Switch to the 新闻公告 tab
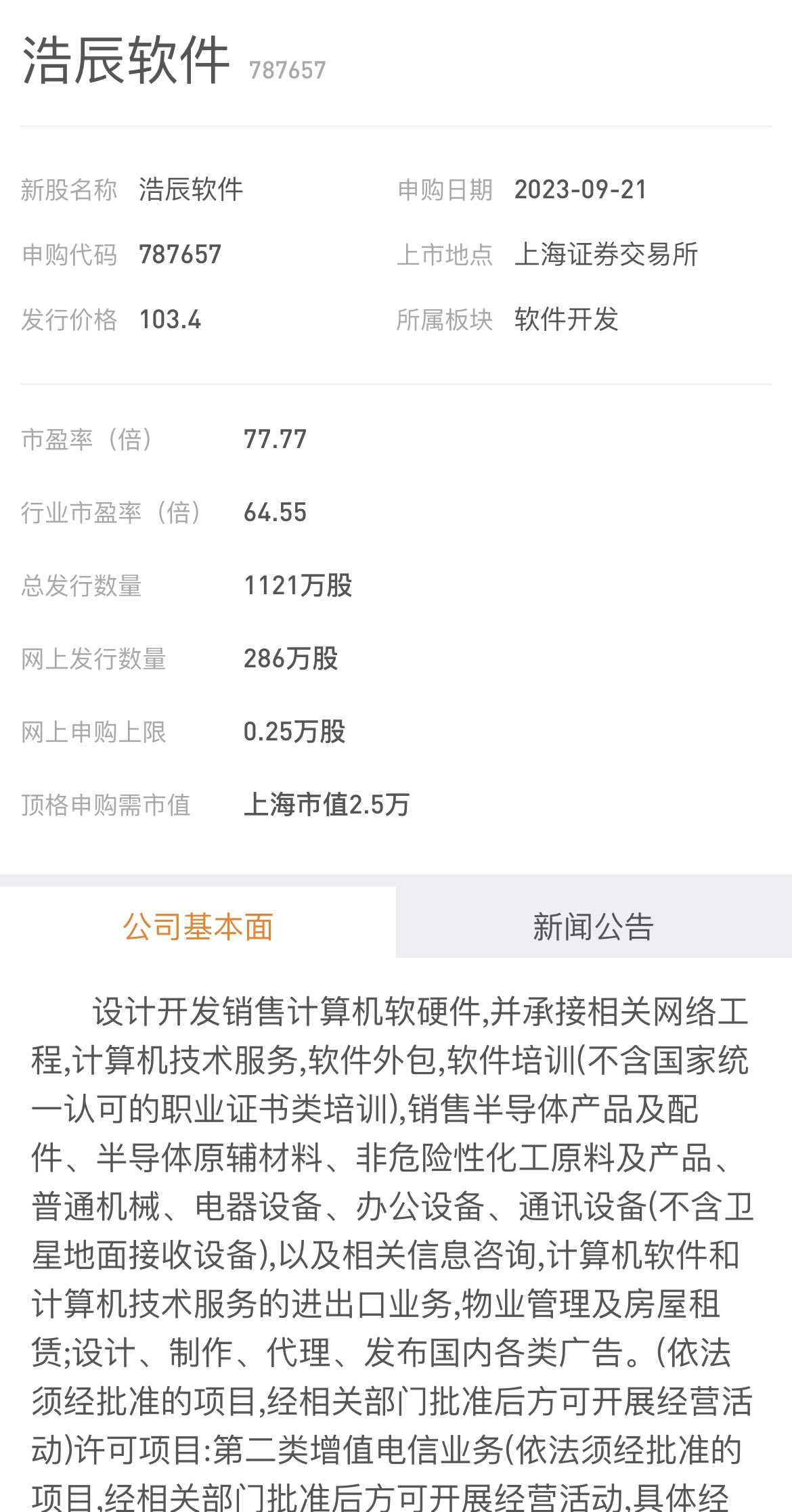 pos(594,926)
